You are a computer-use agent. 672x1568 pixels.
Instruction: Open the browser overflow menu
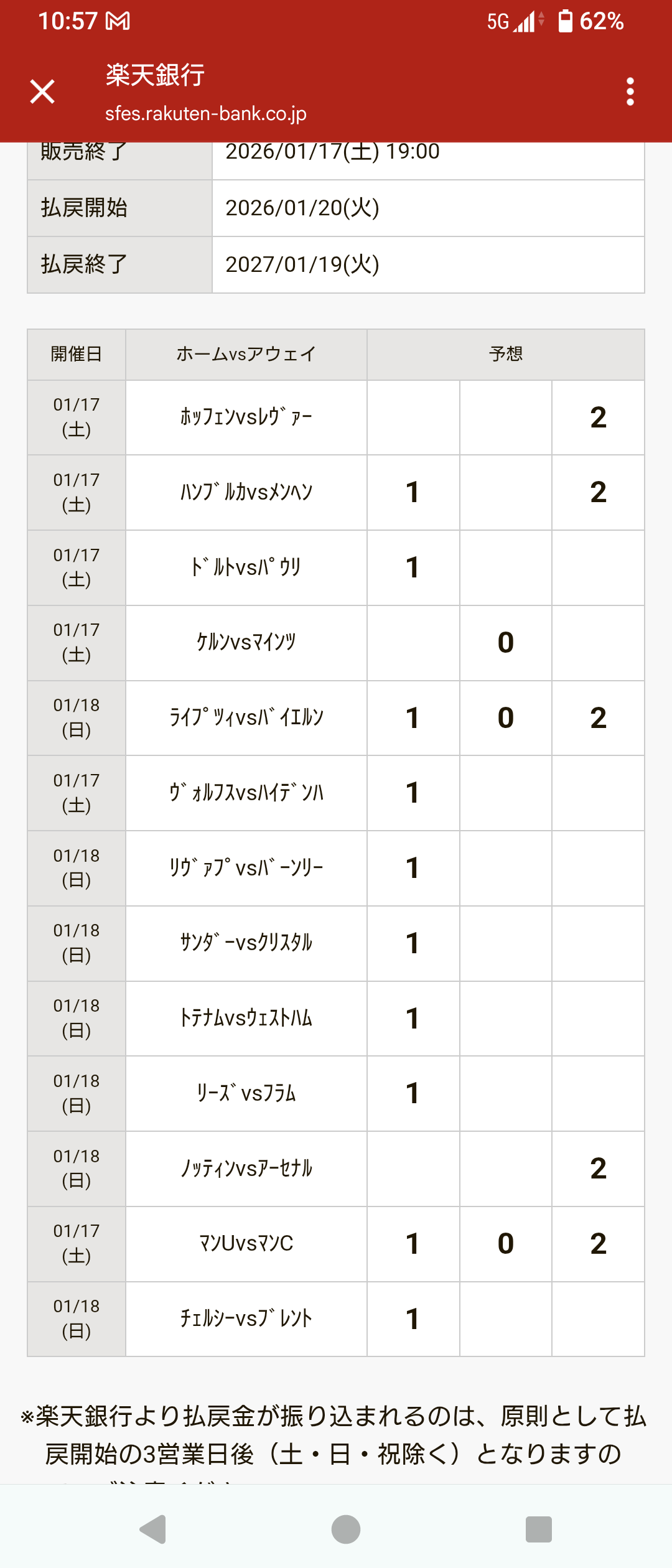click(x=630, y=92)
